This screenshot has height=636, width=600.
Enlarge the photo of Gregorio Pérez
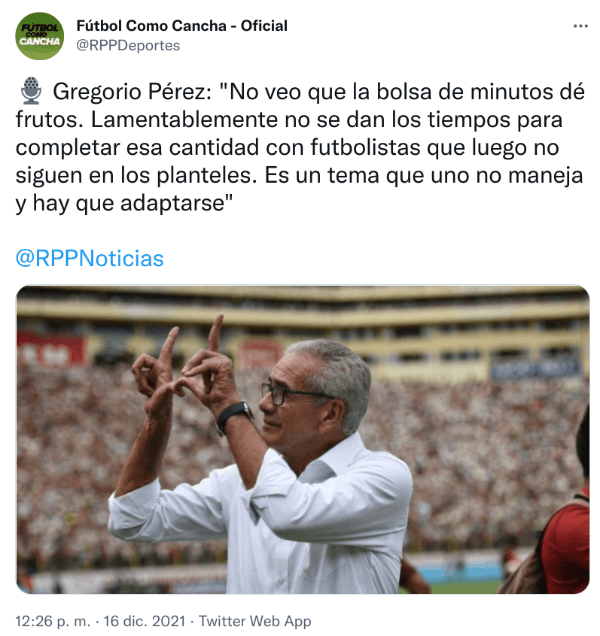[x=302, y=440]
